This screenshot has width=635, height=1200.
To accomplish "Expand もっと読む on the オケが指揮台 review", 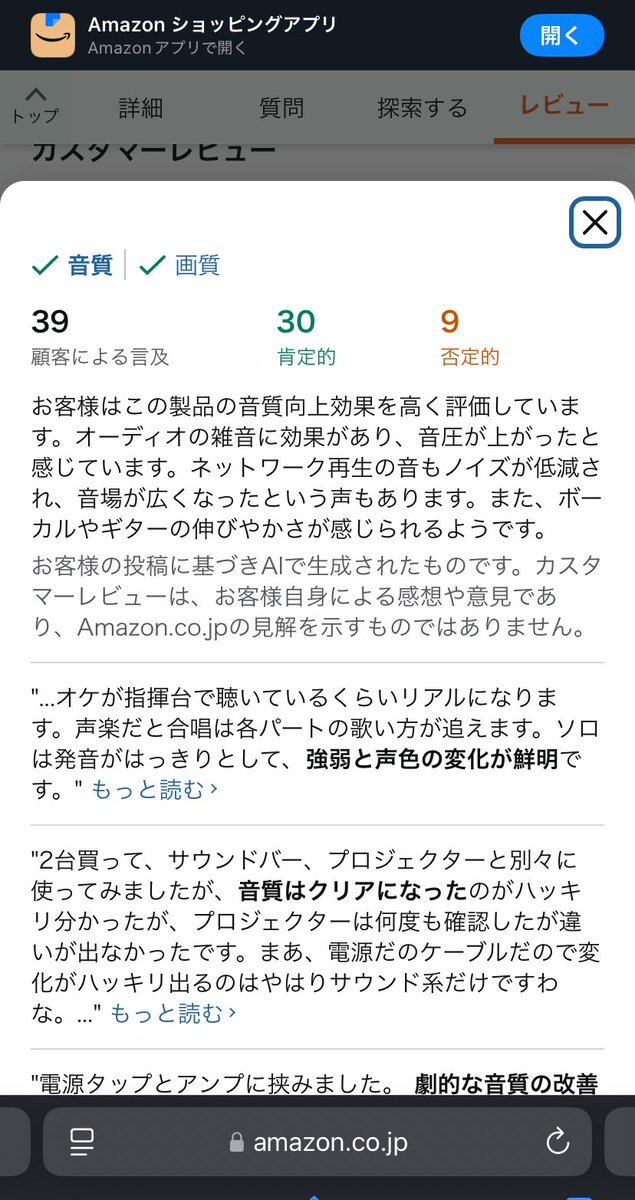I will point(154,790).
